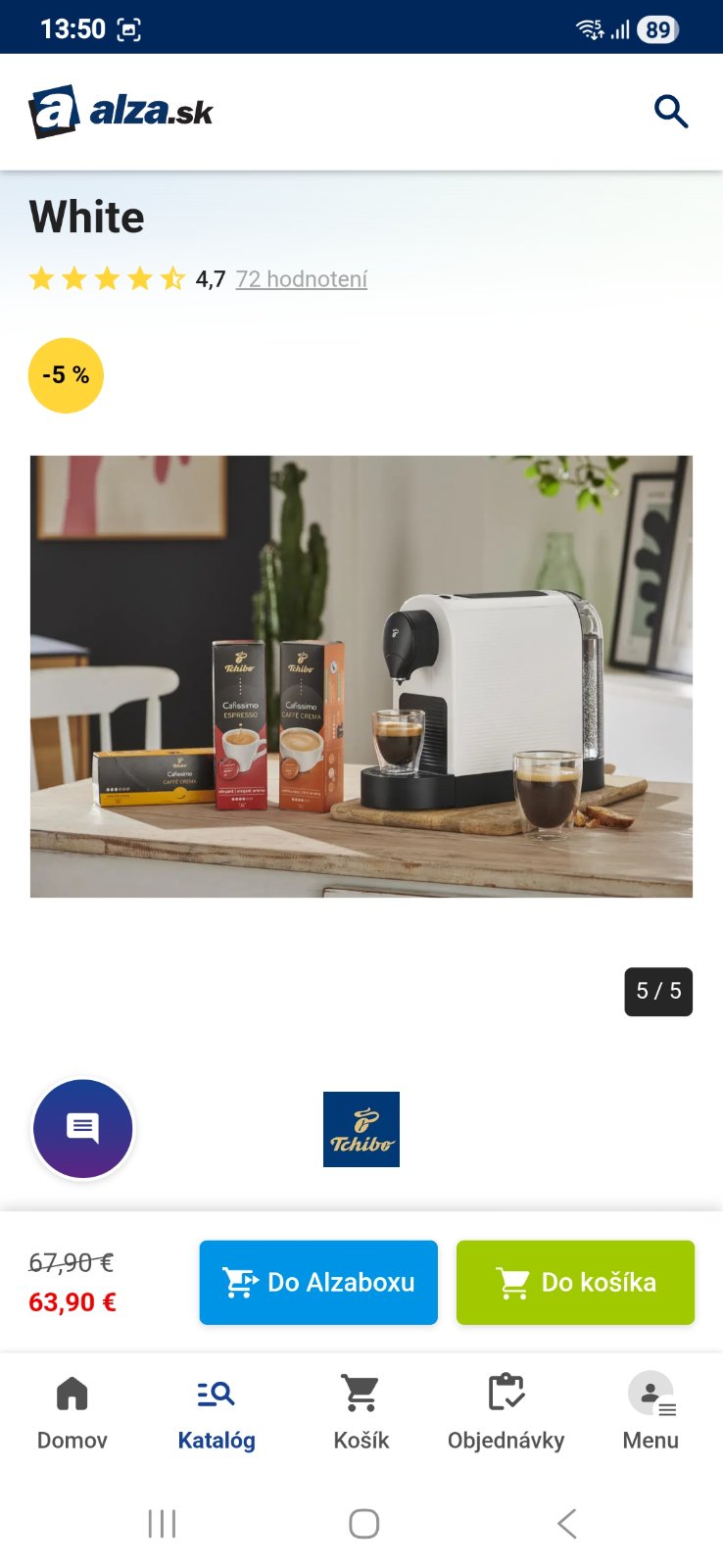This screenshot has height=1568, width=723.
Task: Switch to the Objednávky tab
Action: [x=506, y=1413]
